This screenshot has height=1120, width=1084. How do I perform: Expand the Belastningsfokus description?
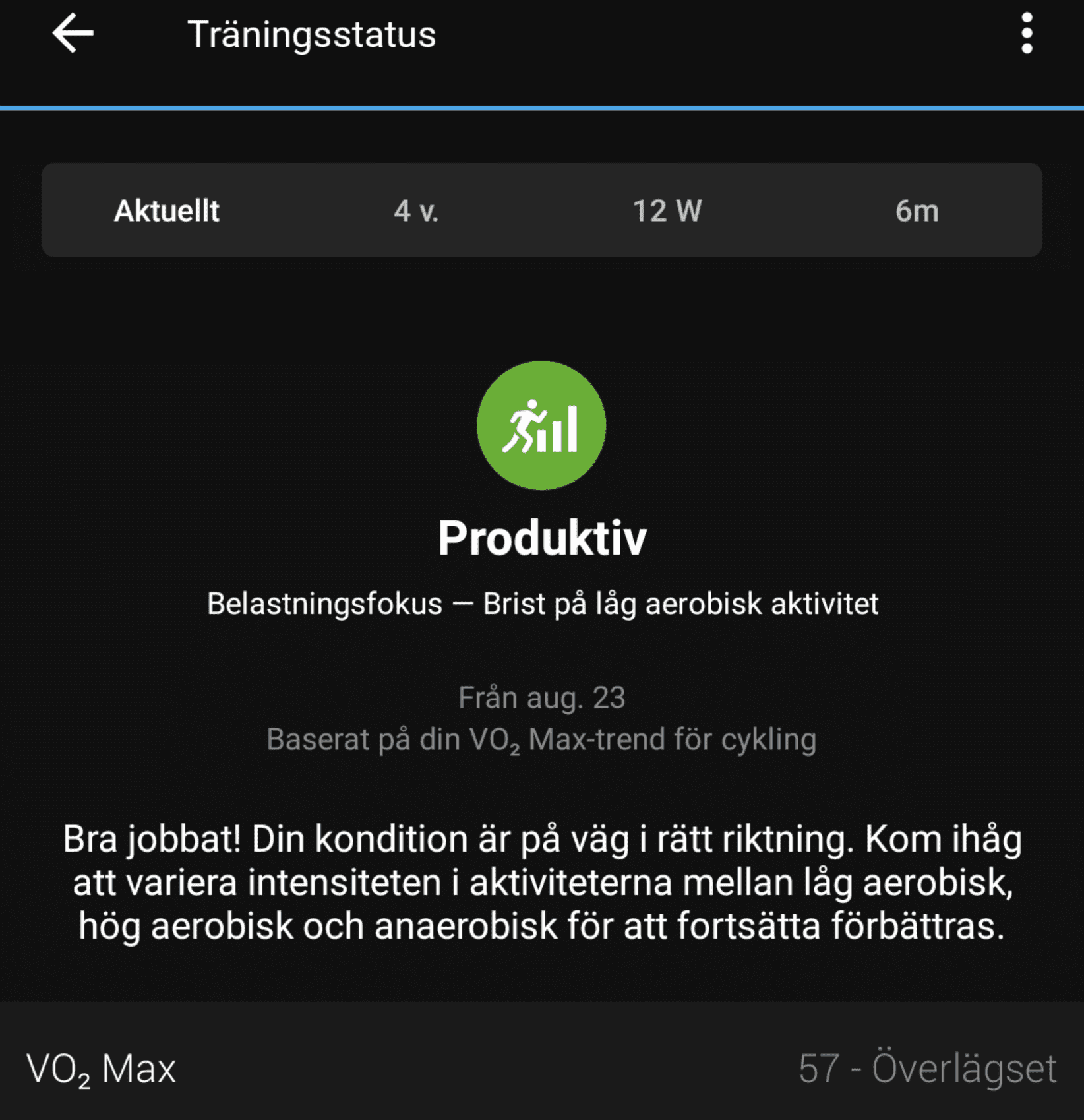point(542,604)
